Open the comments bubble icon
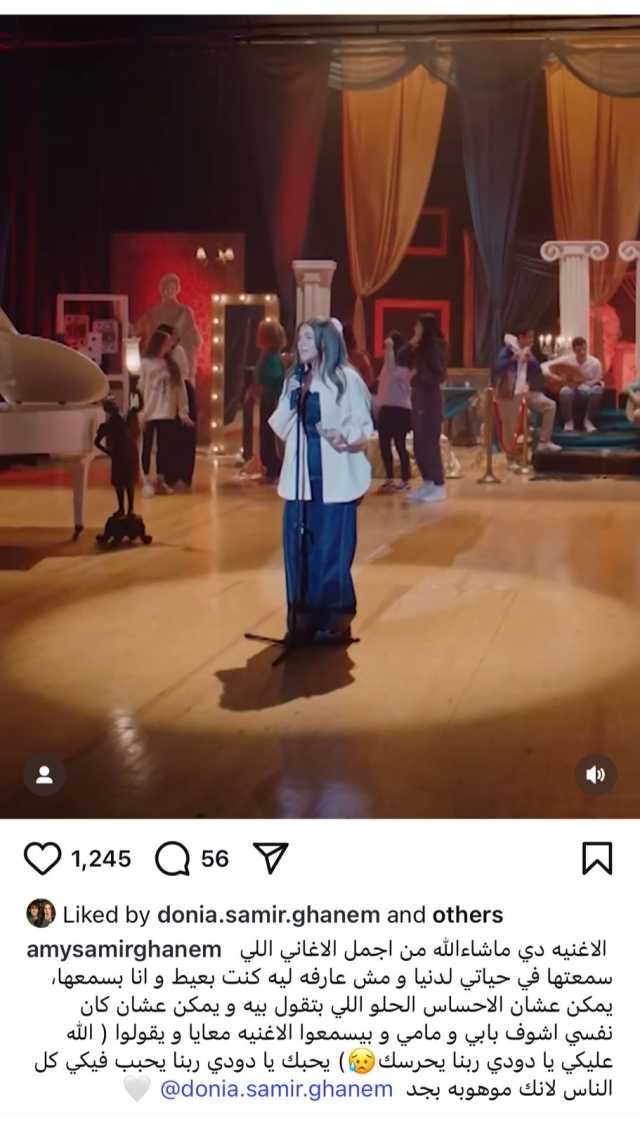The image size is (640, 1124). (173, 858)
